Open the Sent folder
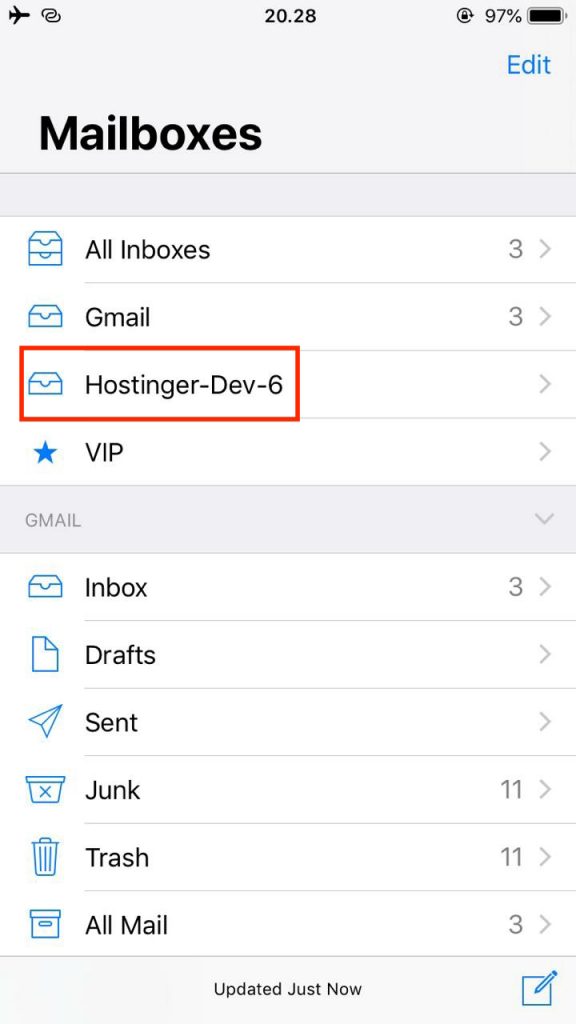This screenshot has height=1024, width=576. pos(288,722)
